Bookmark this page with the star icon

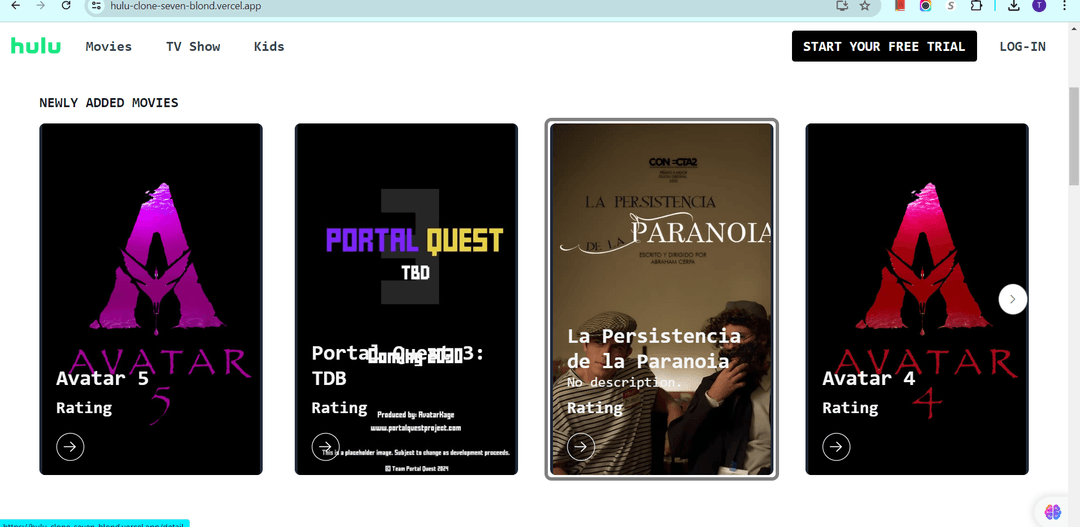tap(865, 5)
